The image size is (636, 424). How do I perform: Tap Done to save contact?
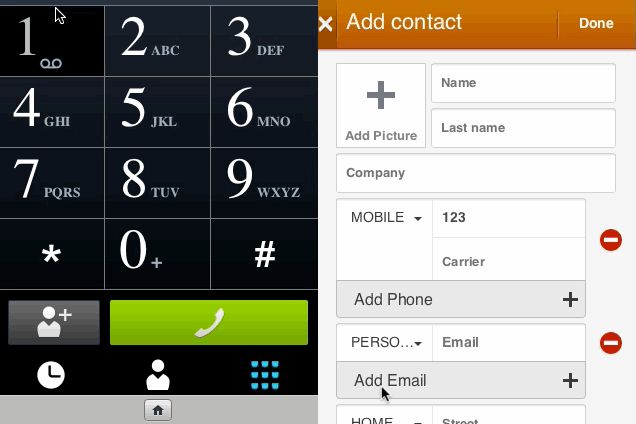pyautogui.click(x=596, y=23)
